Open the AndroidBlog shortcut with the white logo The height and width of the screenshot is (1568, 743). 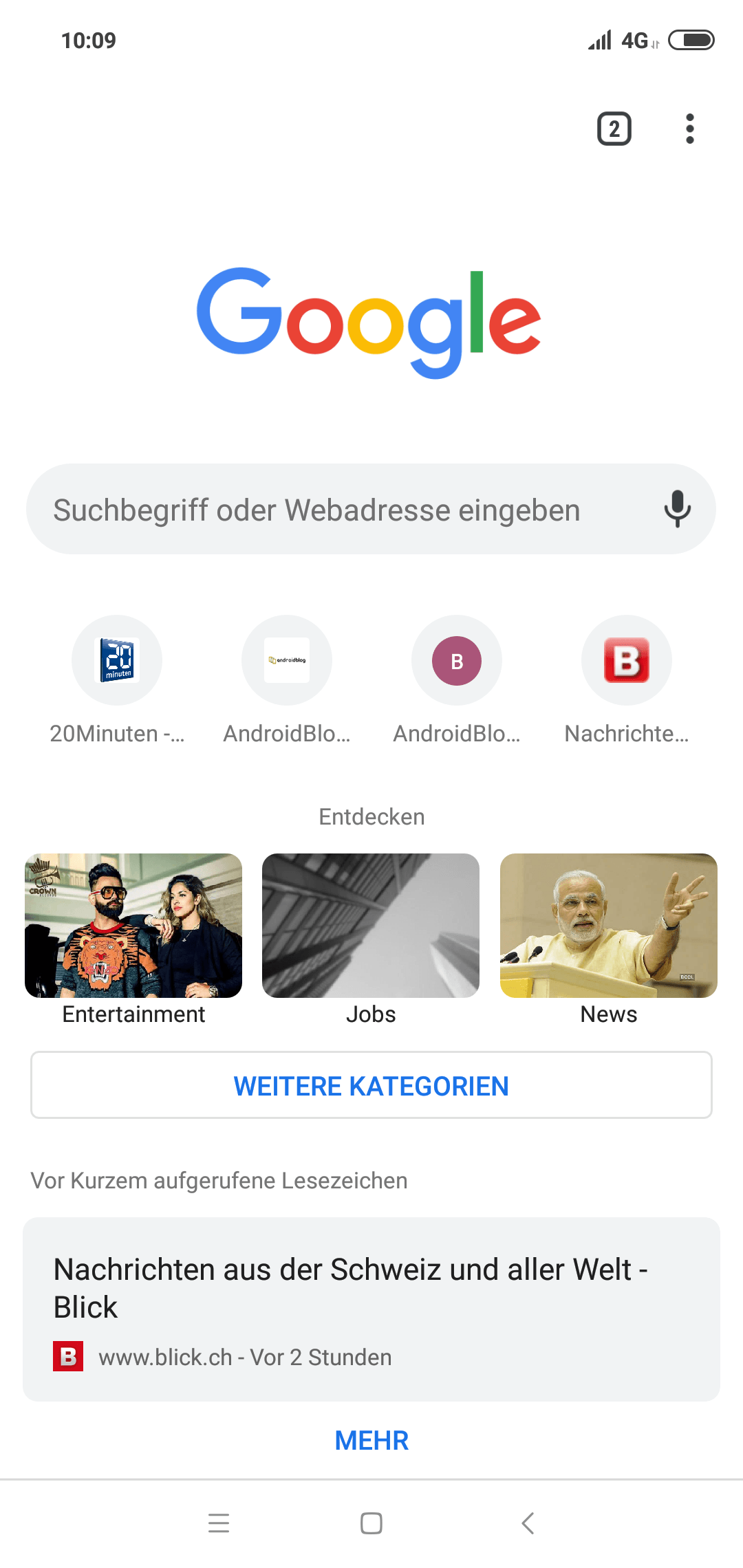(x=287, y=661)
